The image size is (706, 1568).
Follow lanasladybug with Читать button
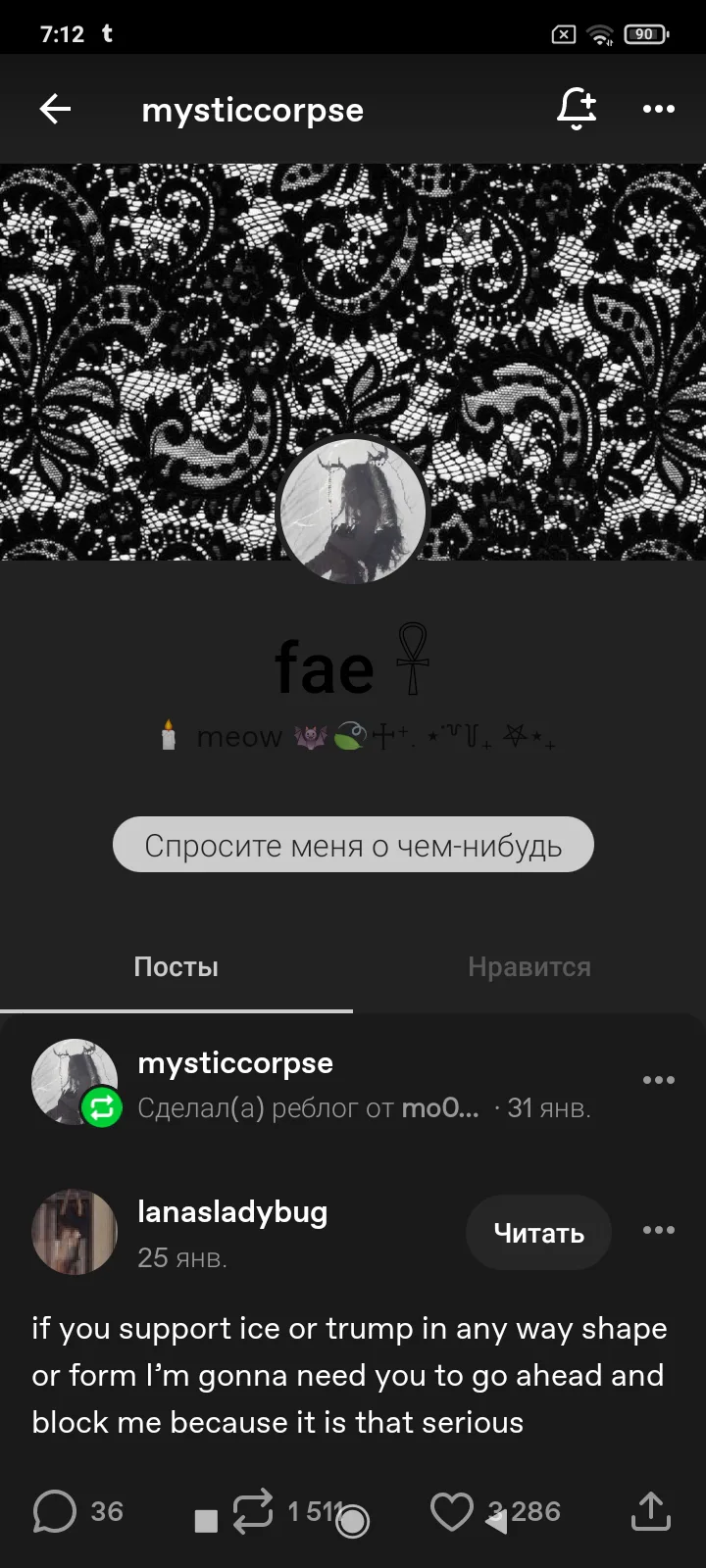click(x=538, y=1232)
